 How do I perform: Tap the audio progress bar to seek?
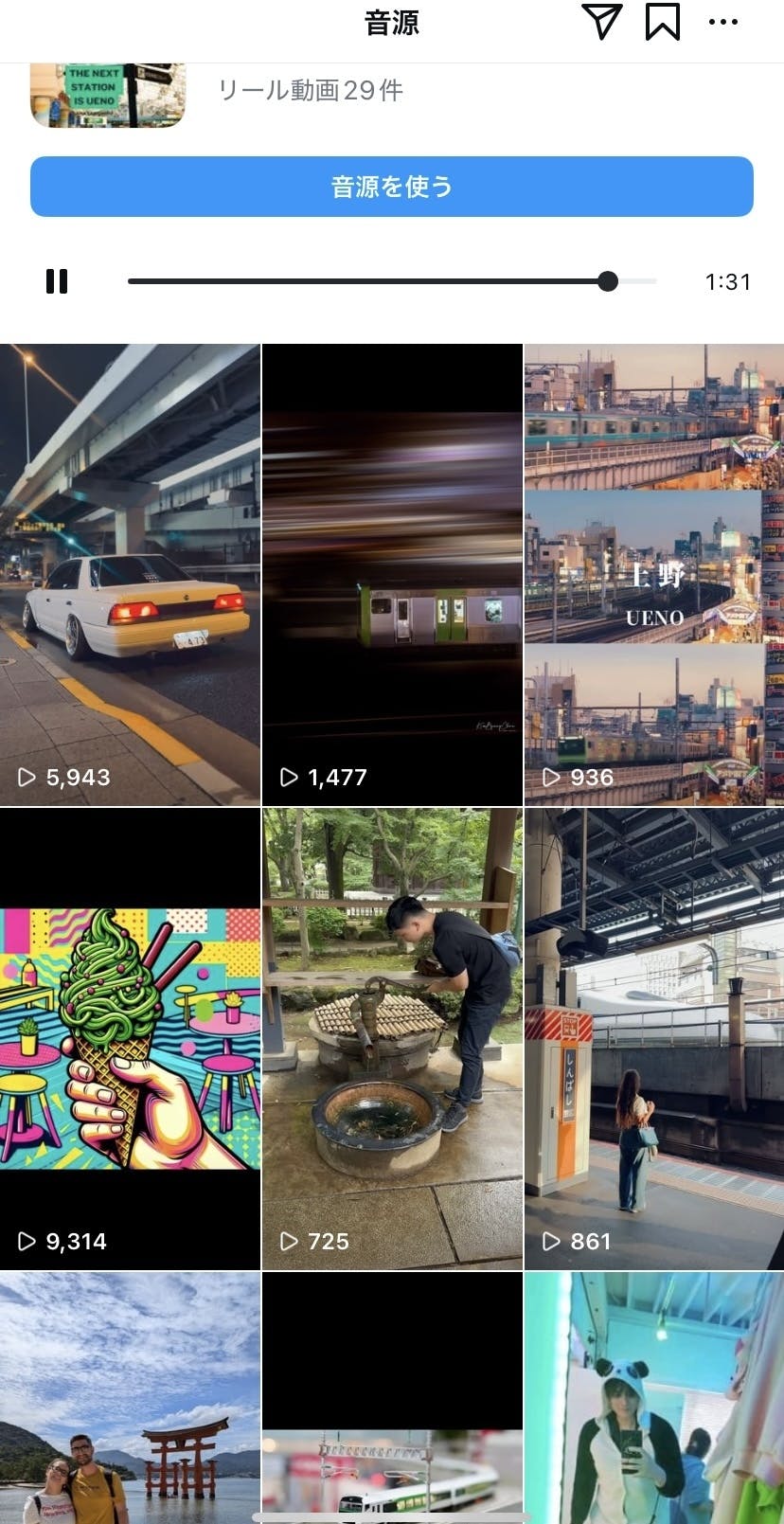[379, 281]
